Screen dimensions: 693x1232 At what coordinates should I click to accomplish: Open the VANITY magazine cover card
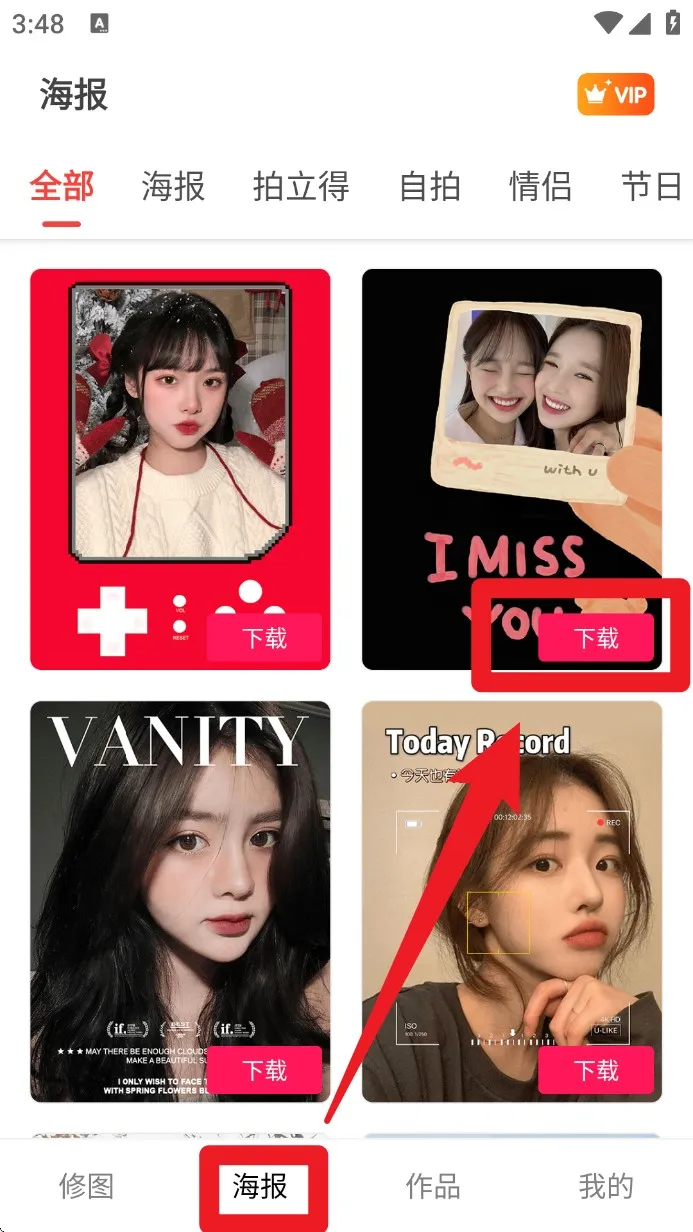pos(180,880)
